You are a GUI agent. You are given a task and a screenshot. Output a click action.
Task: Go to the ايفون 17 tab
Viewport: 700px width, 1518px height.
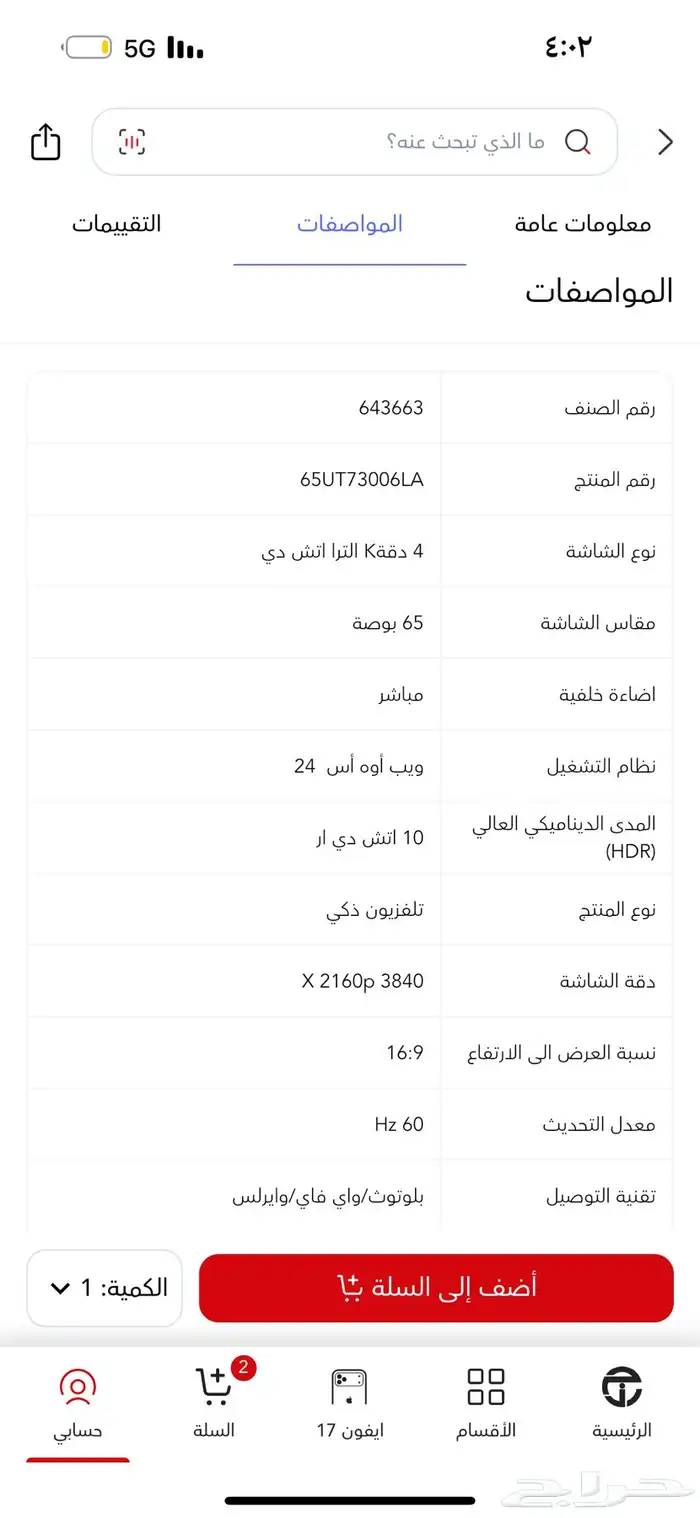(x=349, y=1403)
